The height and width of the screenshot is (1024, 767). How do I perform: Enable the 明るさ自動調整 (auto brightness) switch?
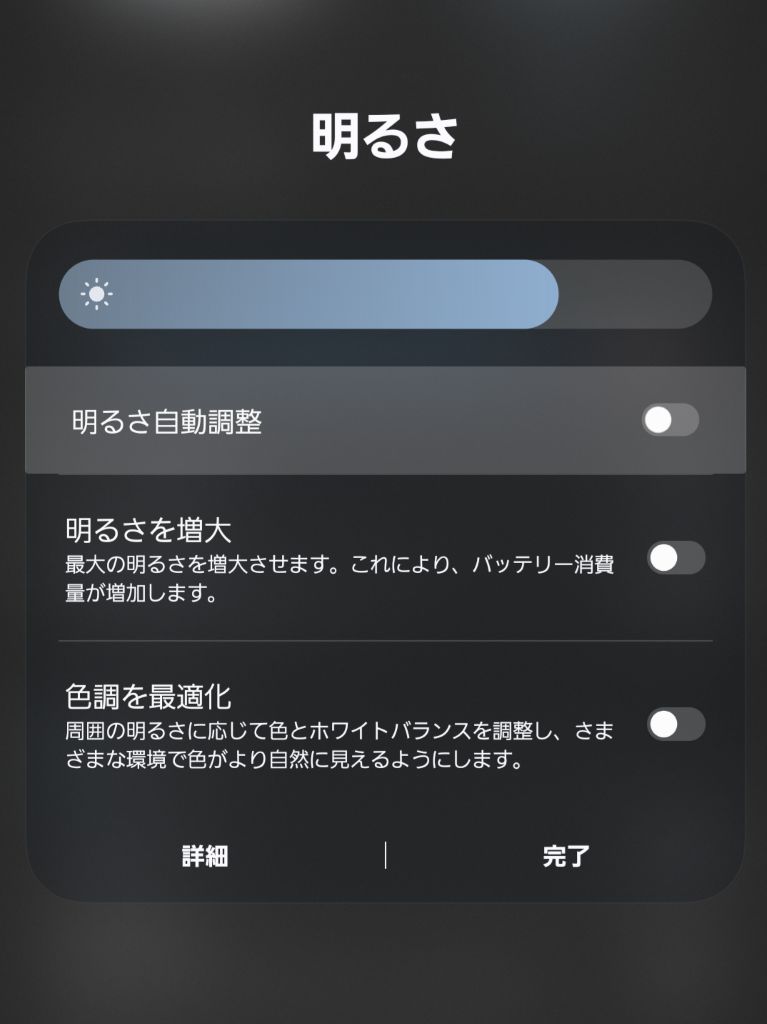click(x=671, y=421)
